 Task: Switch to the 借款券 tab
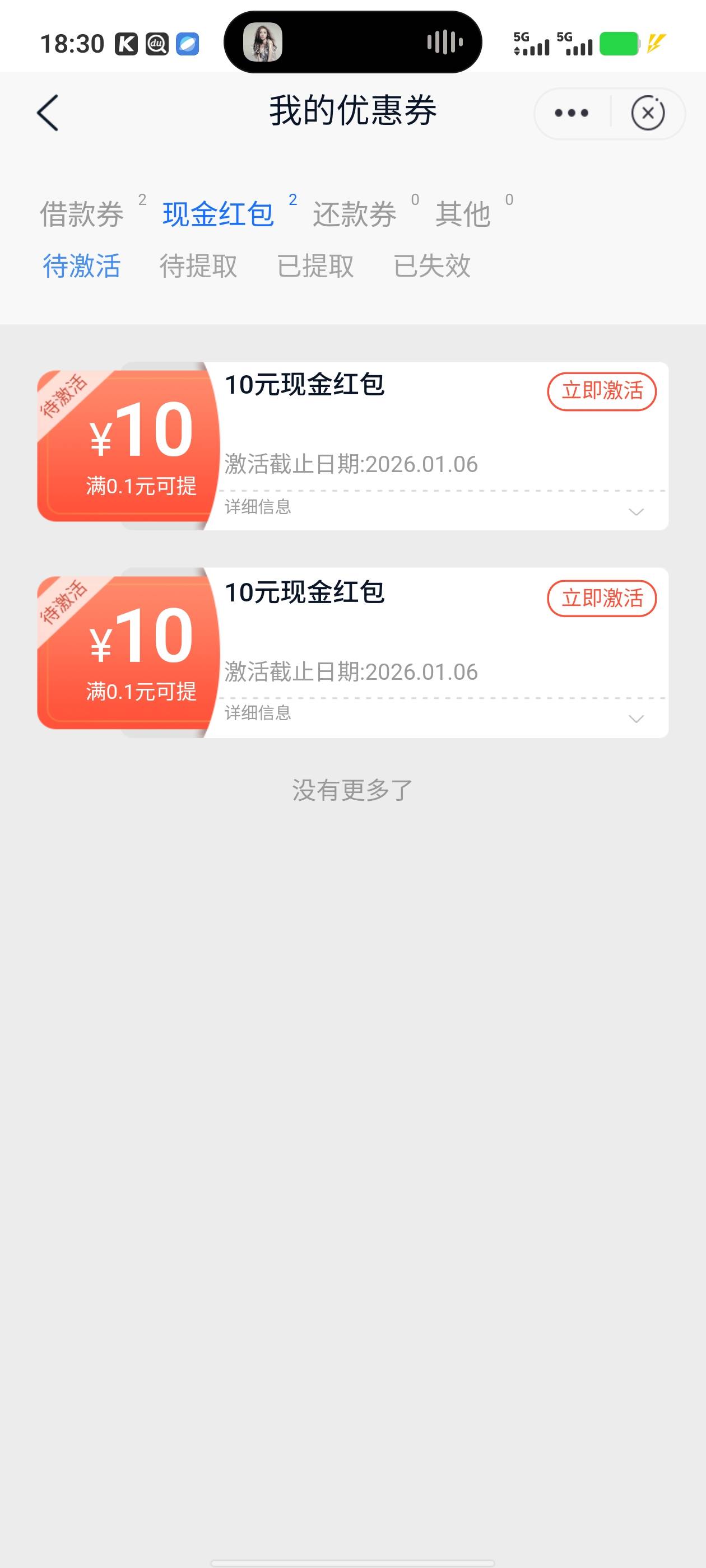tap(82, 214)
